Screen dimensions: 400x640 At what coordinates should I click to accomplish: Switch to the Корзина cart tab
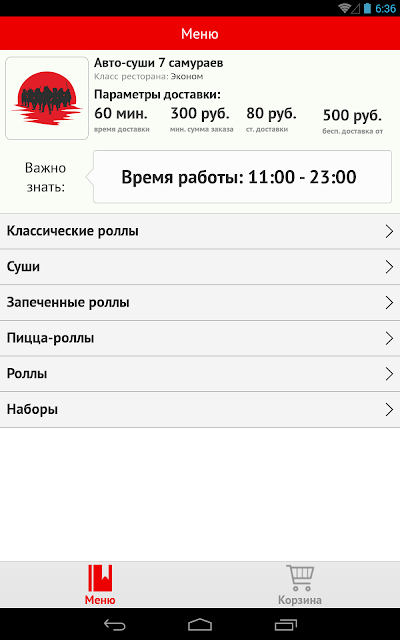click(300, 584)
